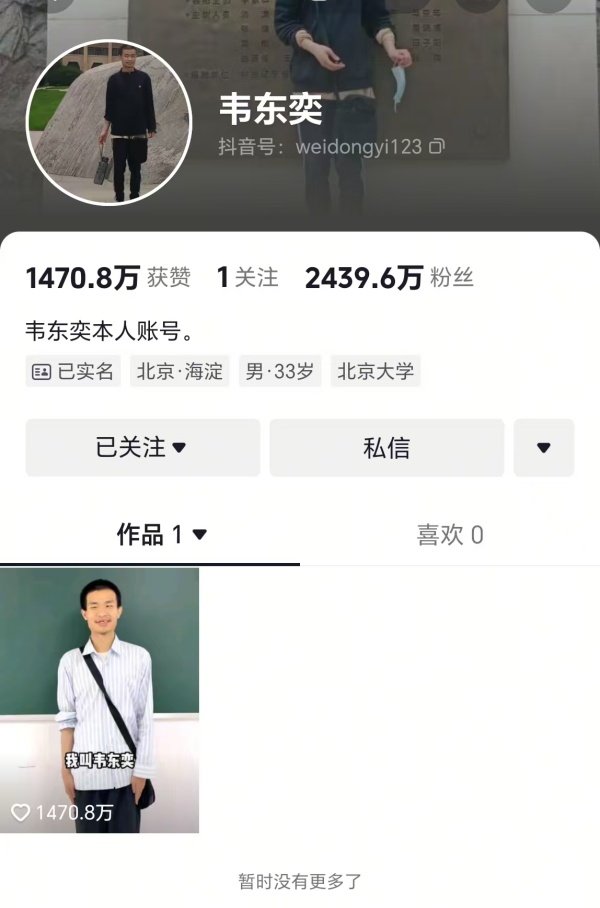Open the 2439.6万 粉丝 followers list
The image size is (600, 908).
coord(388,278)
